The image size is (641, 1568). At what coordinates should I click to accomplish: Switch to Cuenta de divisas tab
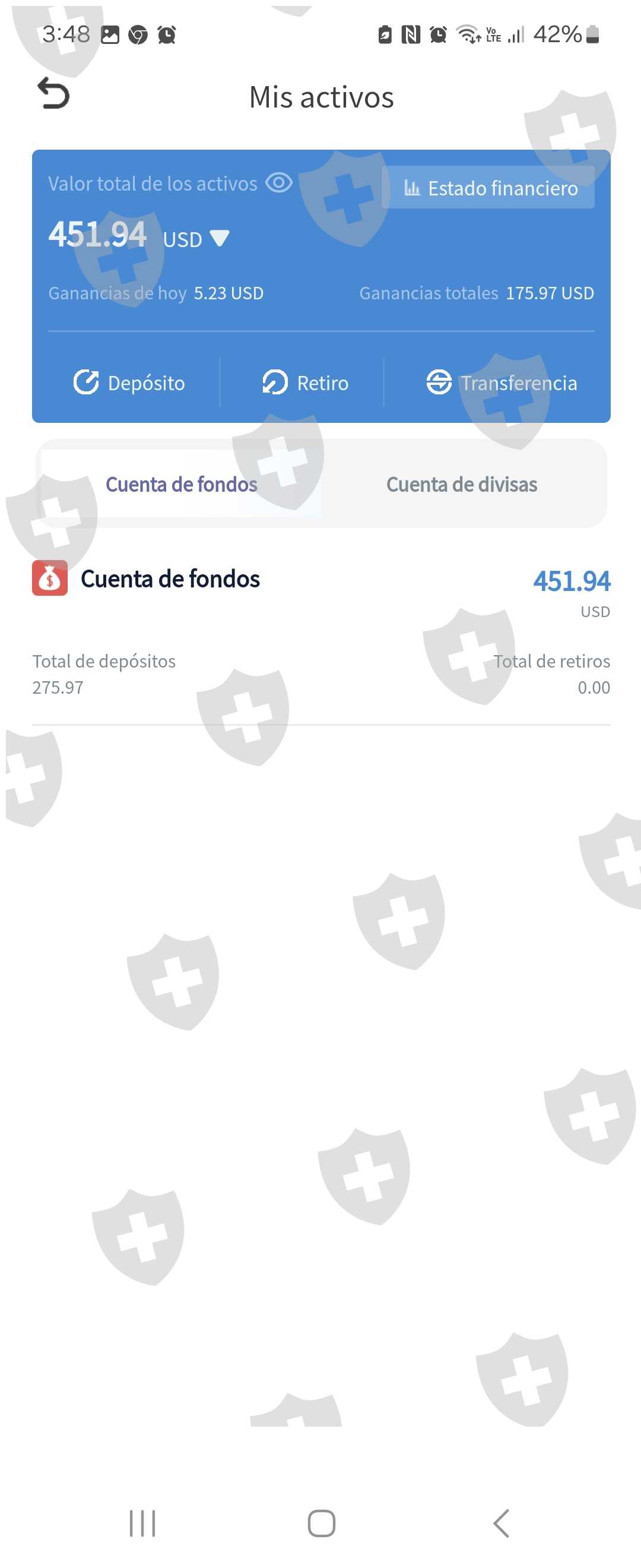(462, 484)
